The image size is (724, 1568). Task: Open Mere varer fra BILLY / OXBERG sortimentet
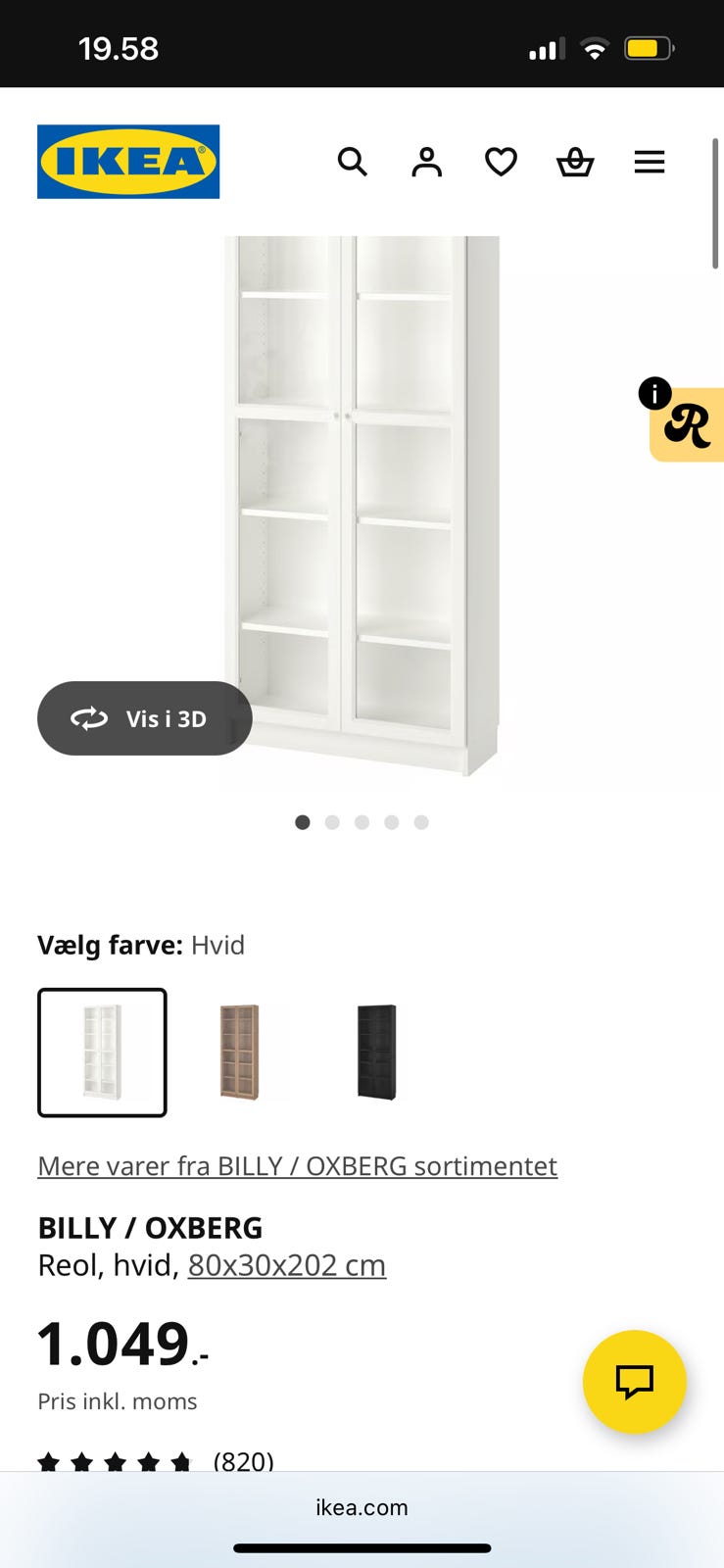coord(297,1166)
